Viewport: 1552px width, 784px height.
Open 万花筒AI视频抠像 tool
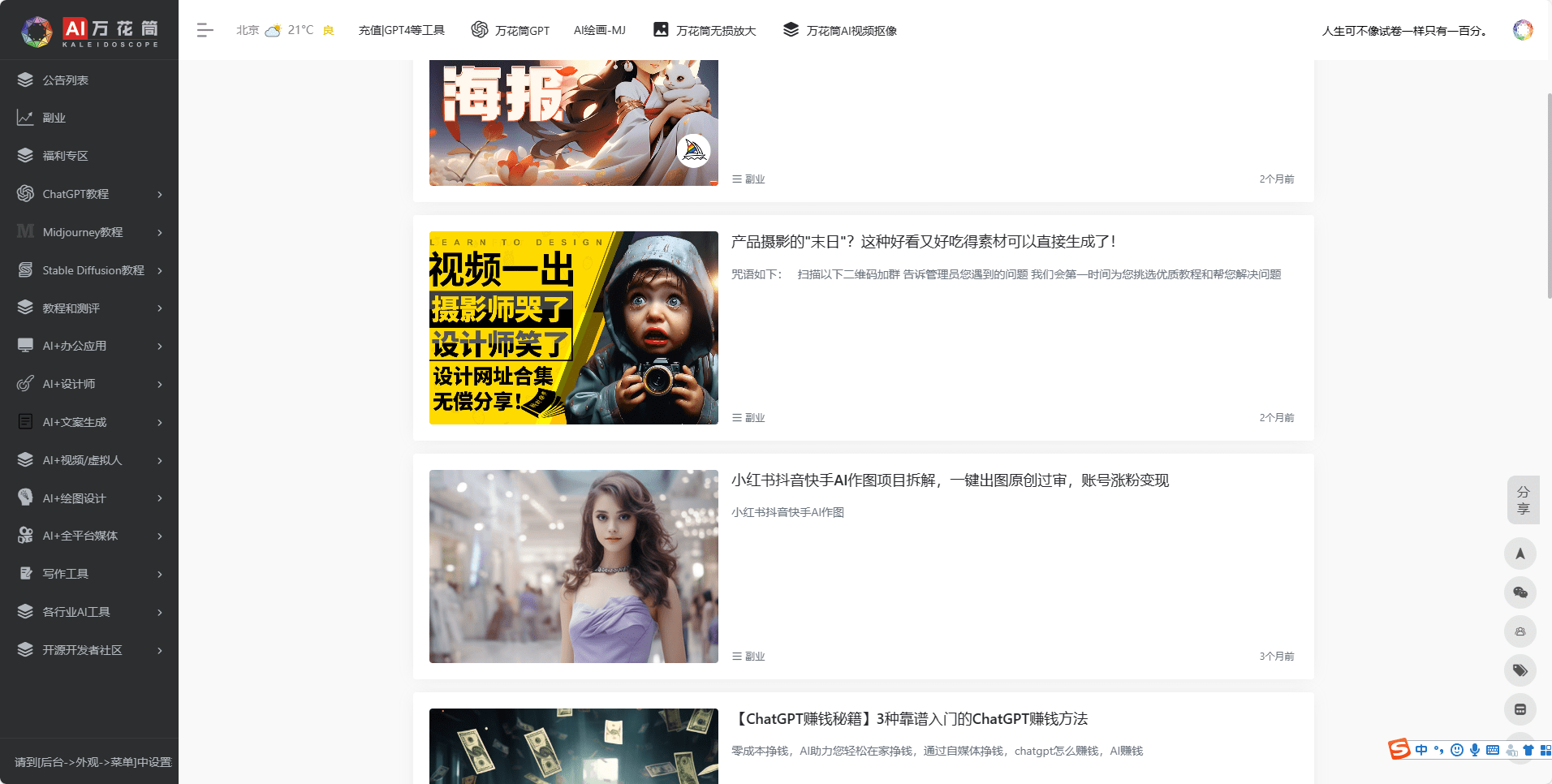(x=840, y=30)
